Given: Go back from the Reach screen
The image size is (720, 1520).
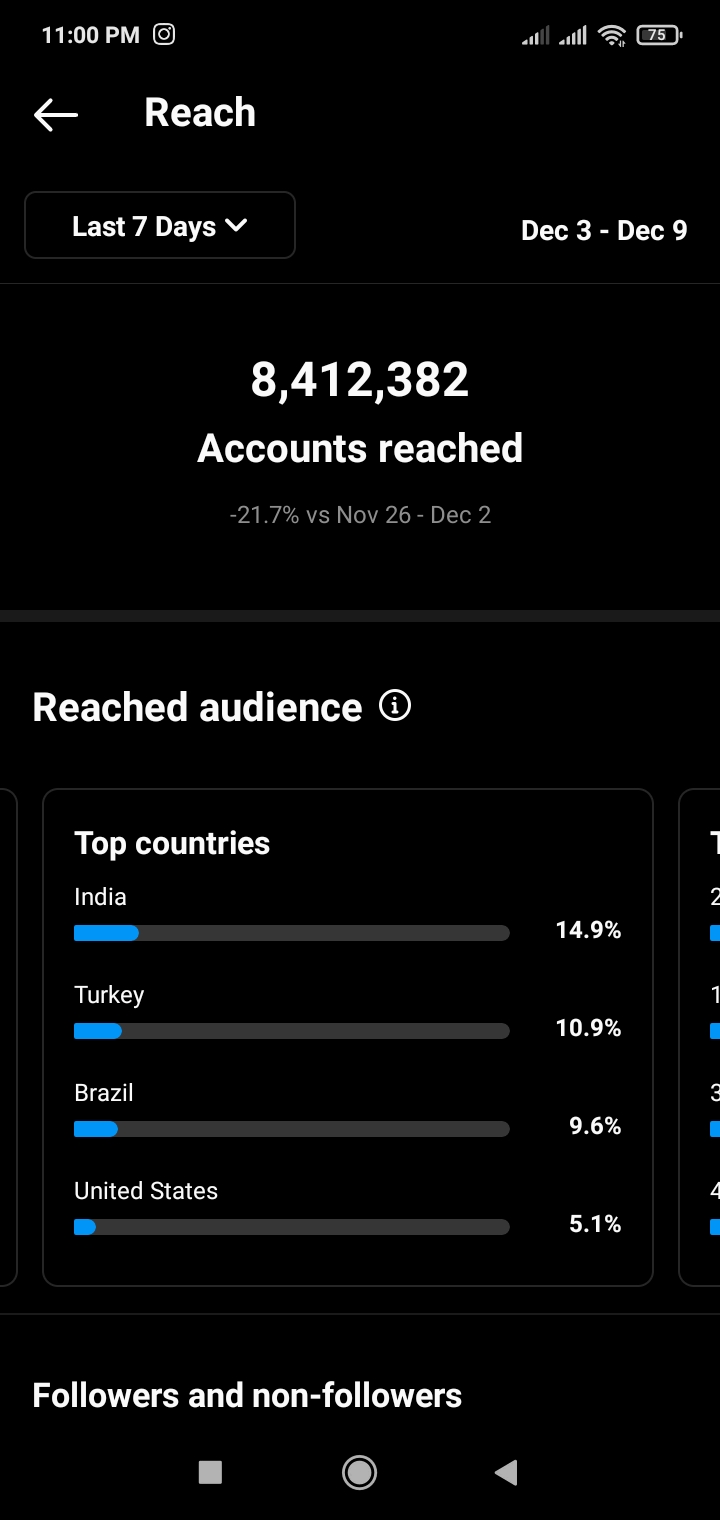Looking at the screenshot, I should [56, 114].
